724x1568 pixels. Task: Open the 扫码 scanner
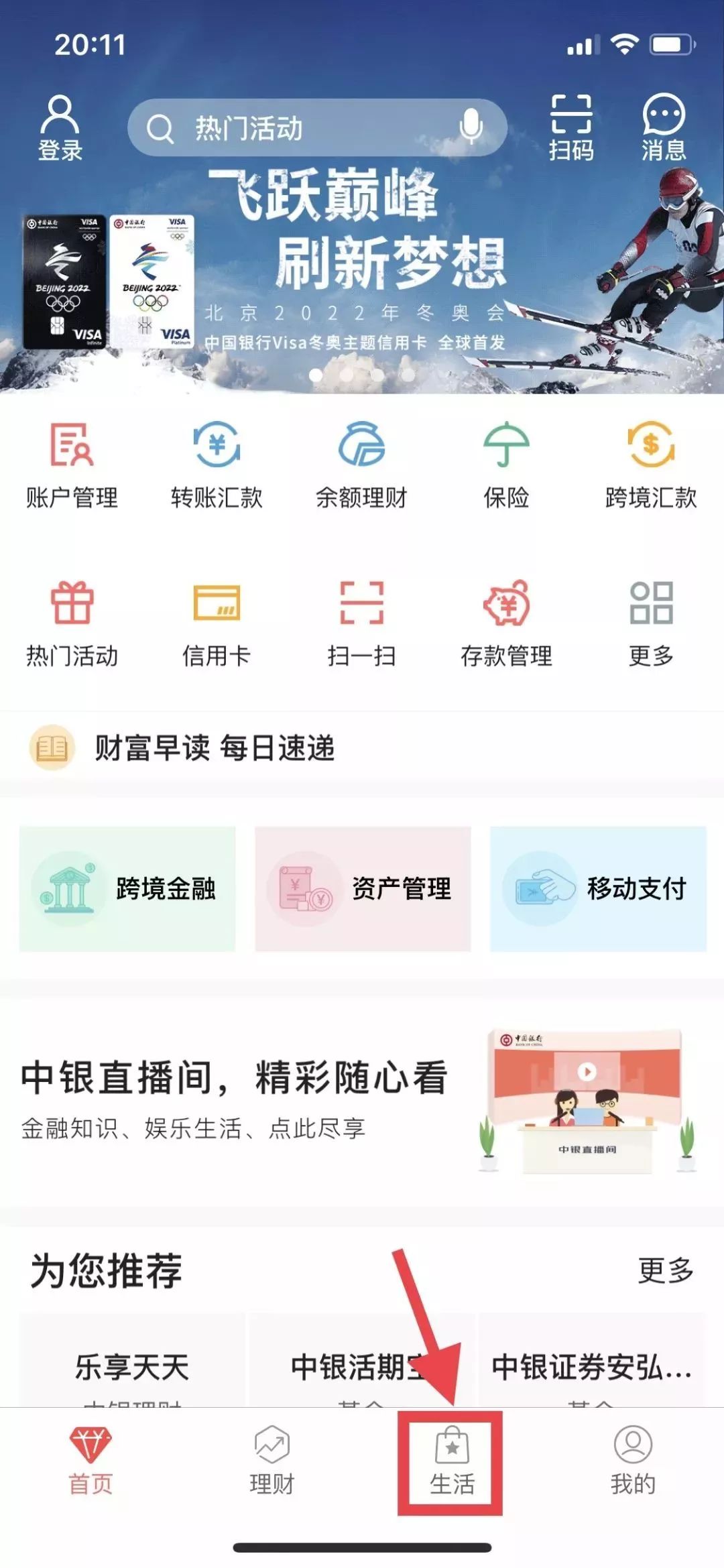pos(571,127)
